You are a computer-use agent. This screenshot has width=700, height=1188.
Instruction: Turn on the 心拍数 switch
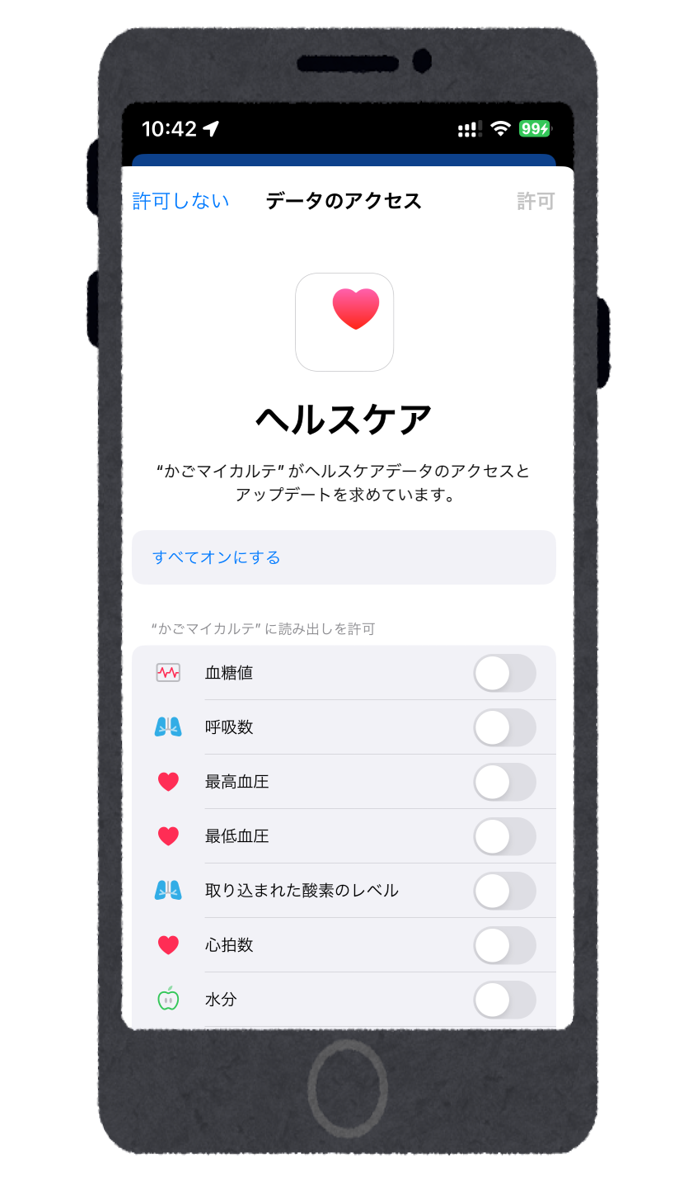point(504,945)
